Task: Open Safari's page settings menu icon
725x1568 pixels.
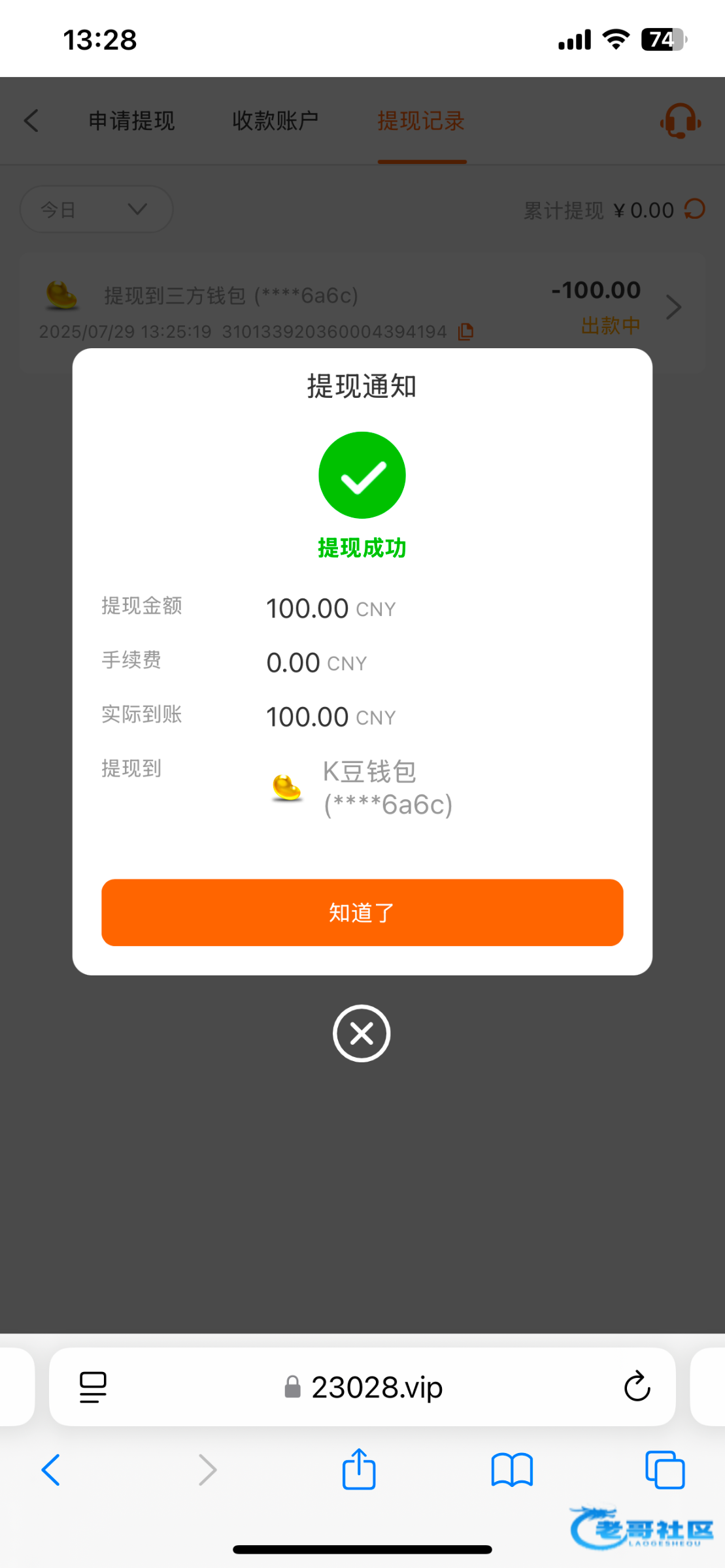Action: (93, 1387)
